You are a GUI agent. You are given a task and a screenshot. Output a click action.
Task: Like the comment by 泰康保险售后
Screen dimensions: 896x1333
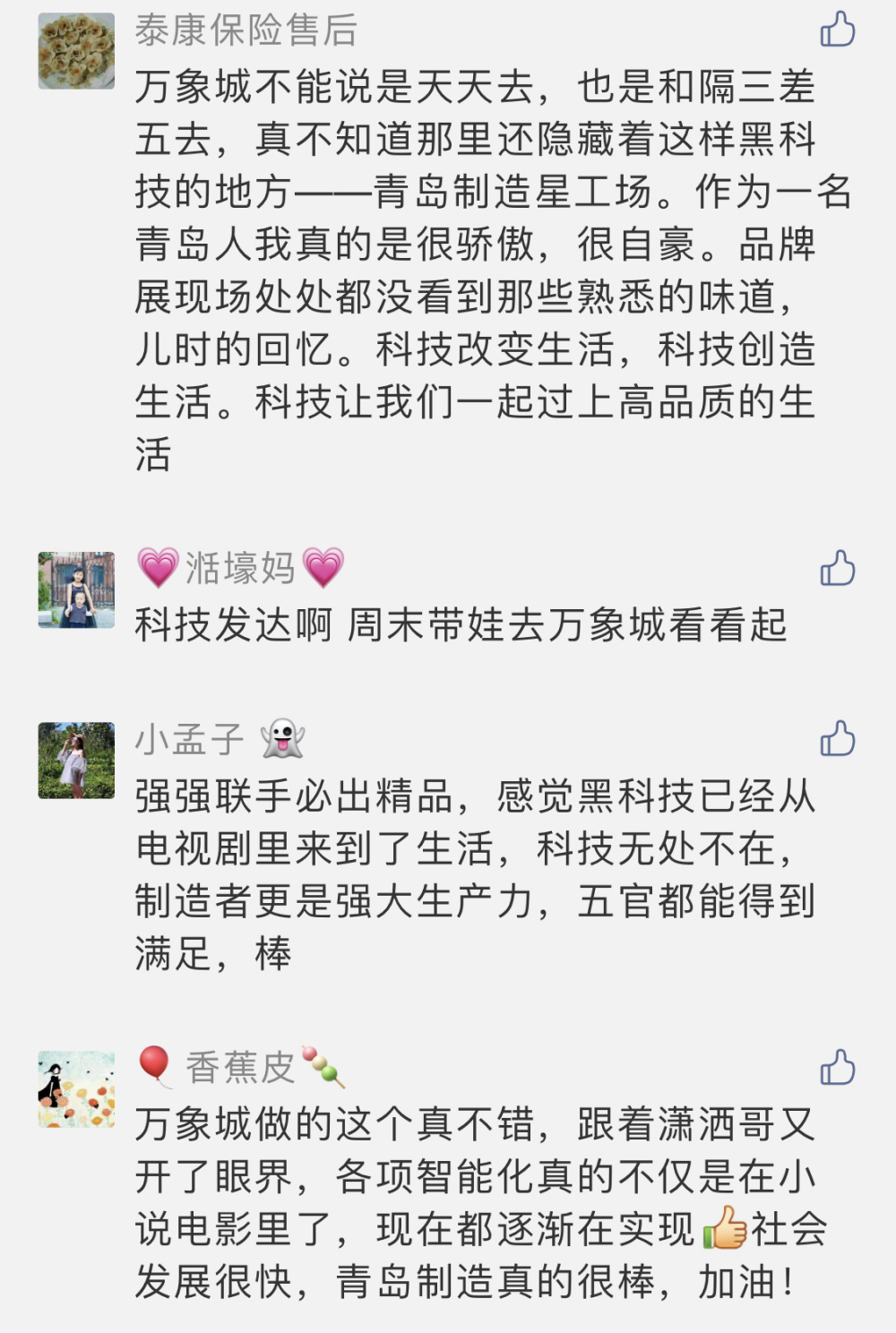(x=838, y=30)
